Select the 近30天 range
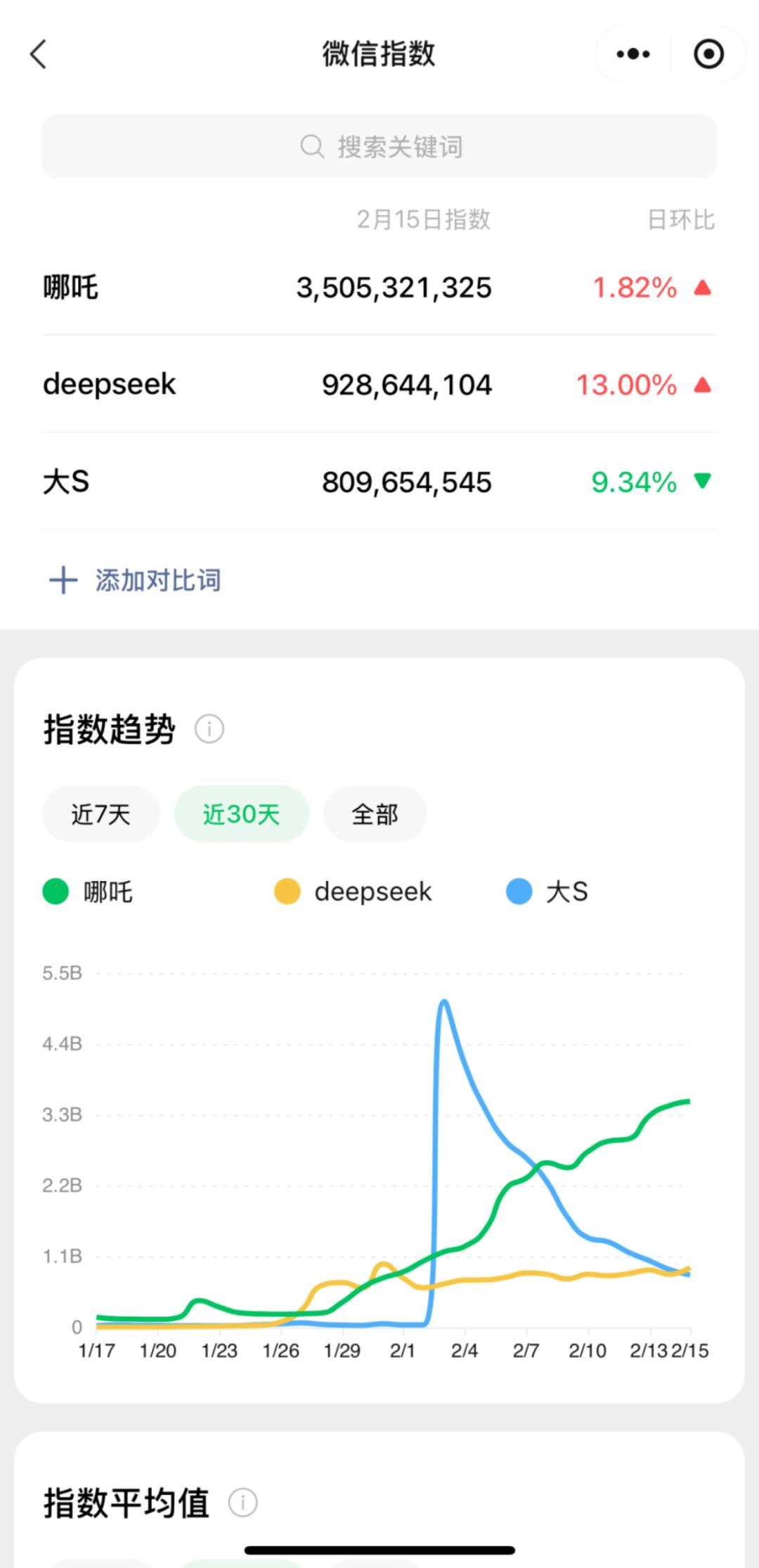Viewport: 759px width, 1568px height. click(241, 814)
